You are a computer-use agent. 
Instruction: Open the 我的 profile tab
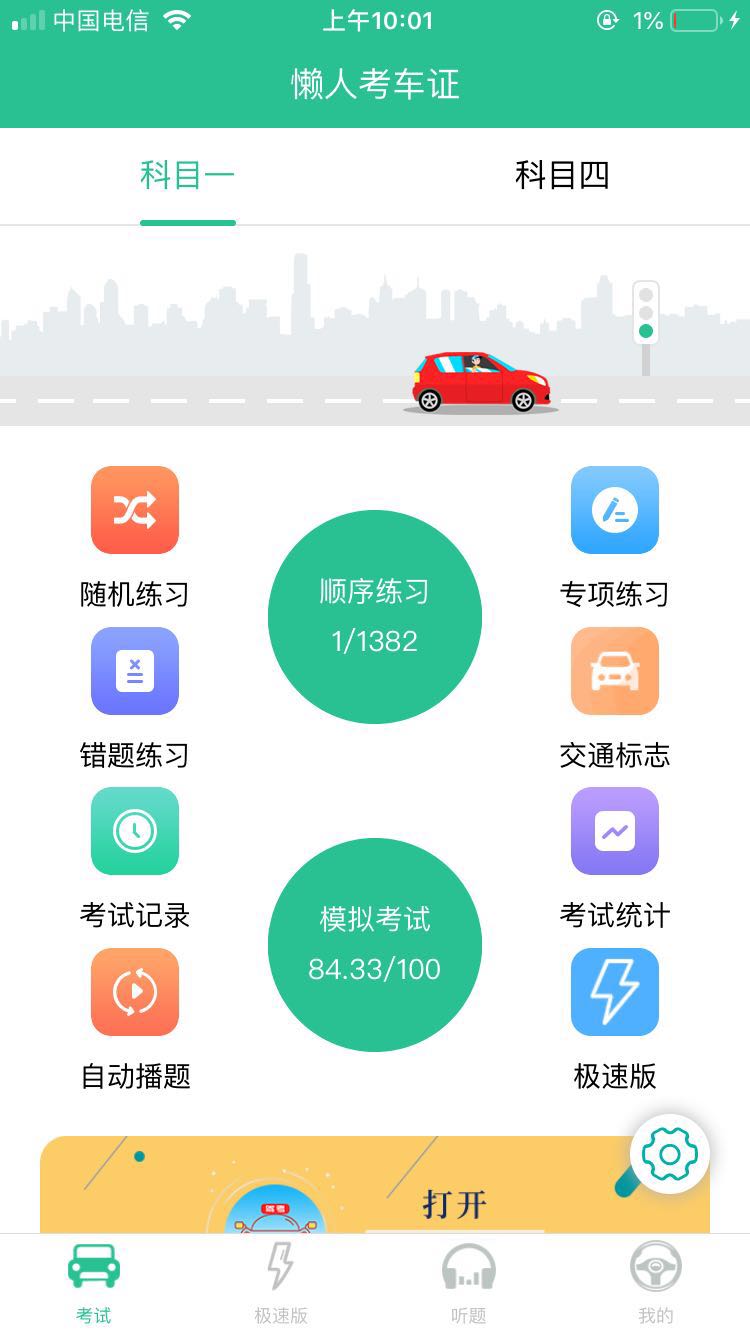(656, 1282)
